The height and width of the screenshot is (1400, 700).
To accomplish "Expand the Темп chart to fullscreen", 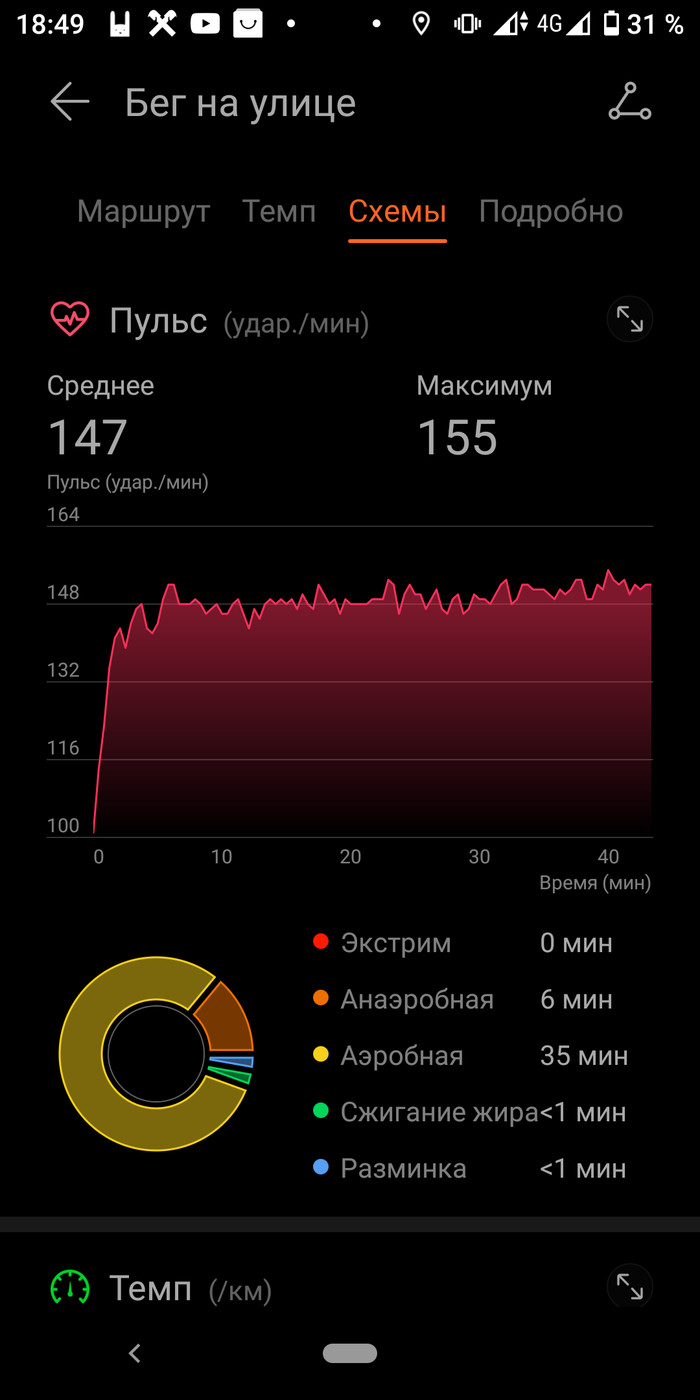I will point(629,1285).
